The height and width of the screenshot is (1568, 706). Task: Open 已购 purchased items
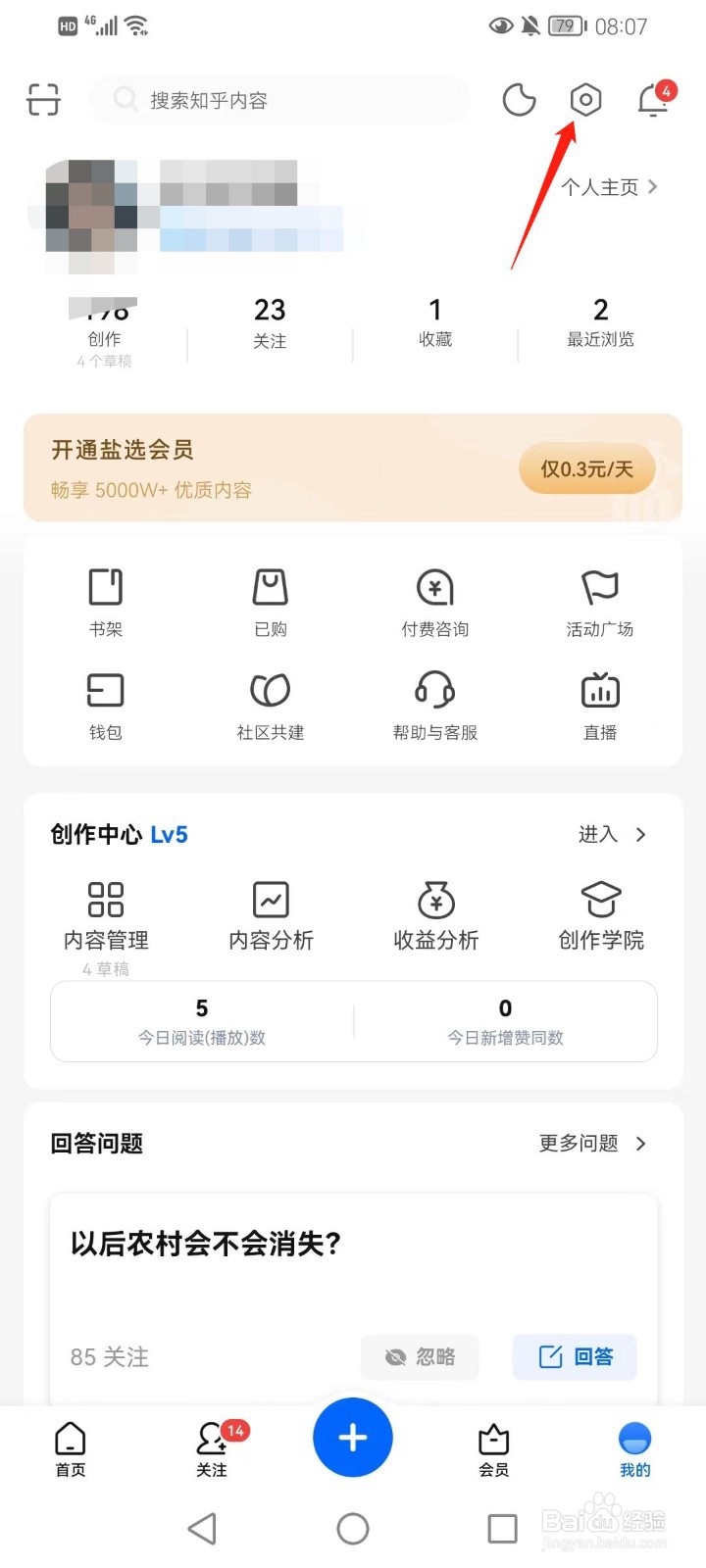(271, 602)
